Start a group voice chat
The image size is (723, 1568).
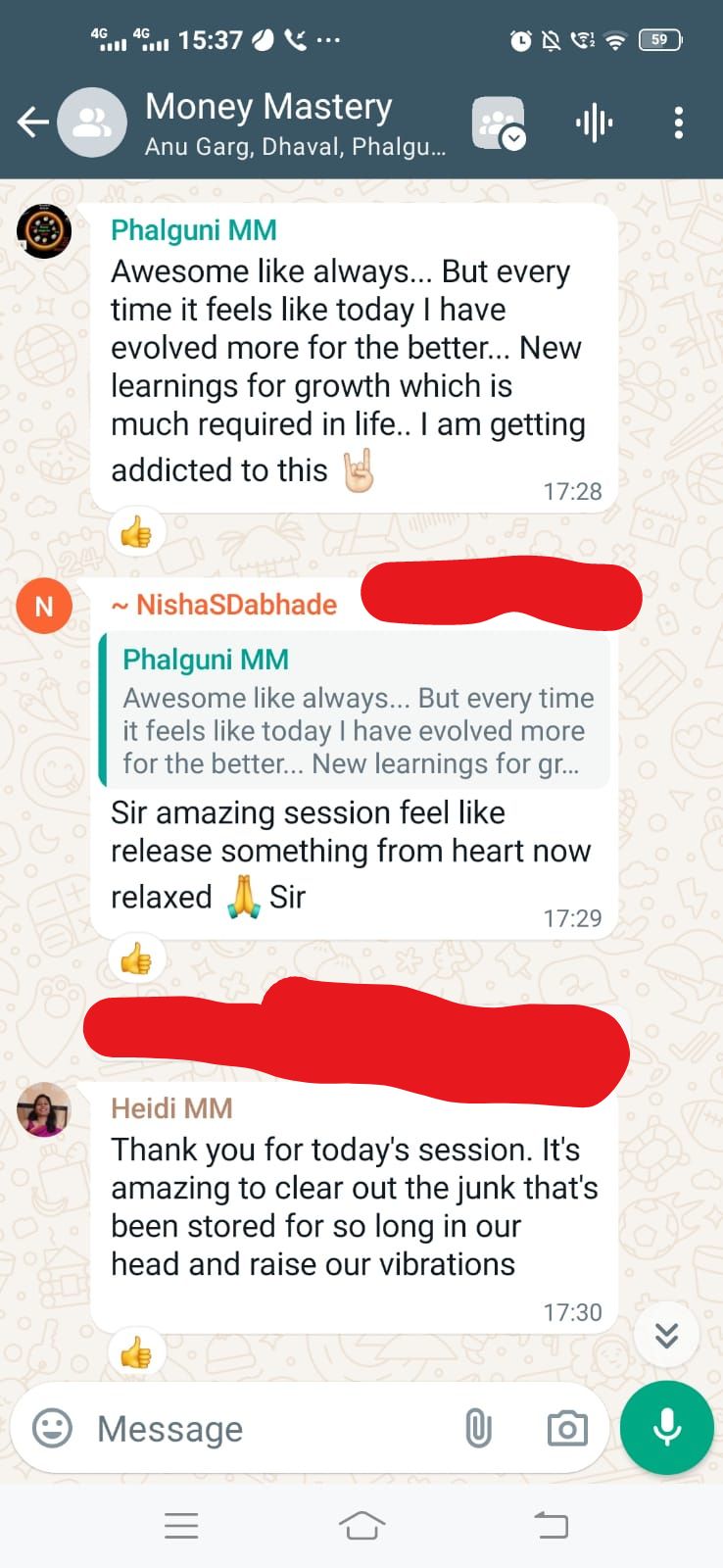click(x=594, y=123)
